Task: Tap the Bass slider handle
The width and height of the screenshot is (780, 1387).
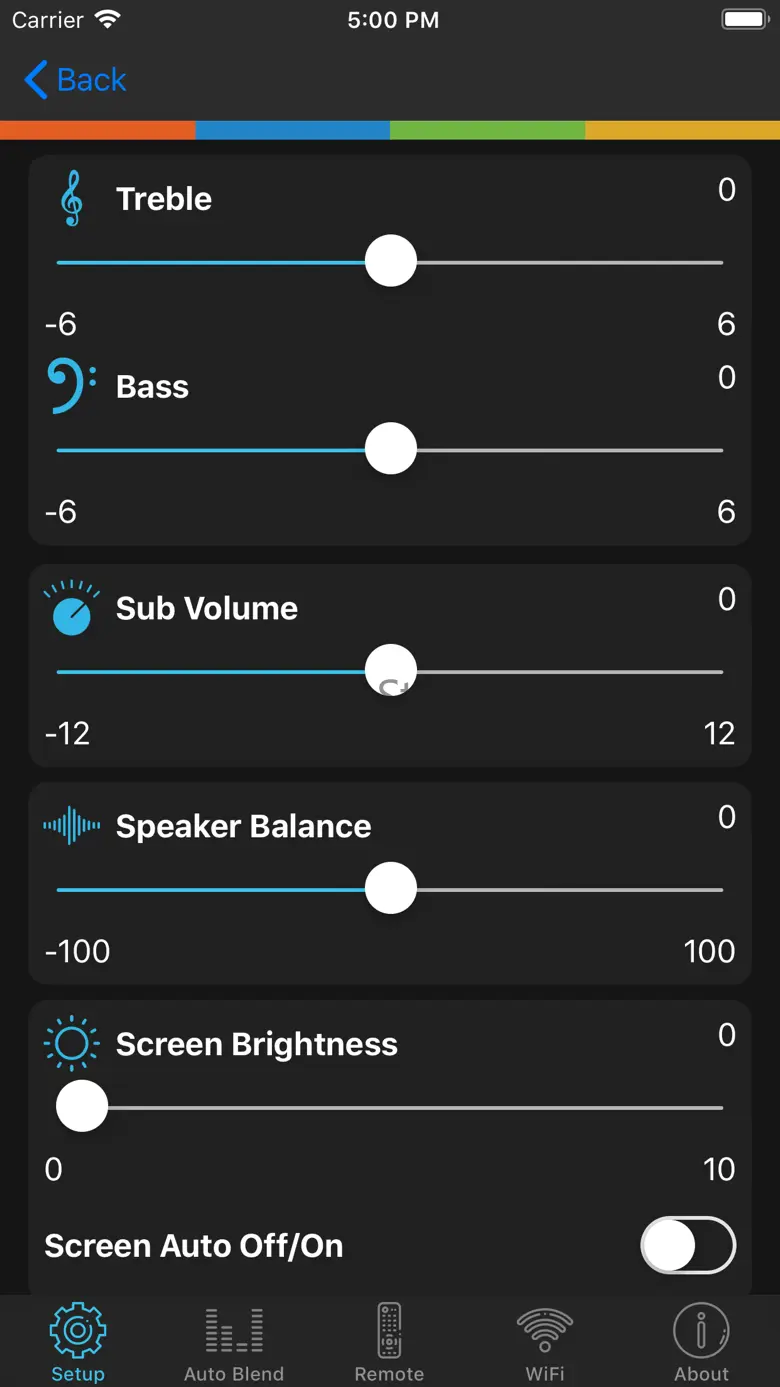Action: coord(390,449)
